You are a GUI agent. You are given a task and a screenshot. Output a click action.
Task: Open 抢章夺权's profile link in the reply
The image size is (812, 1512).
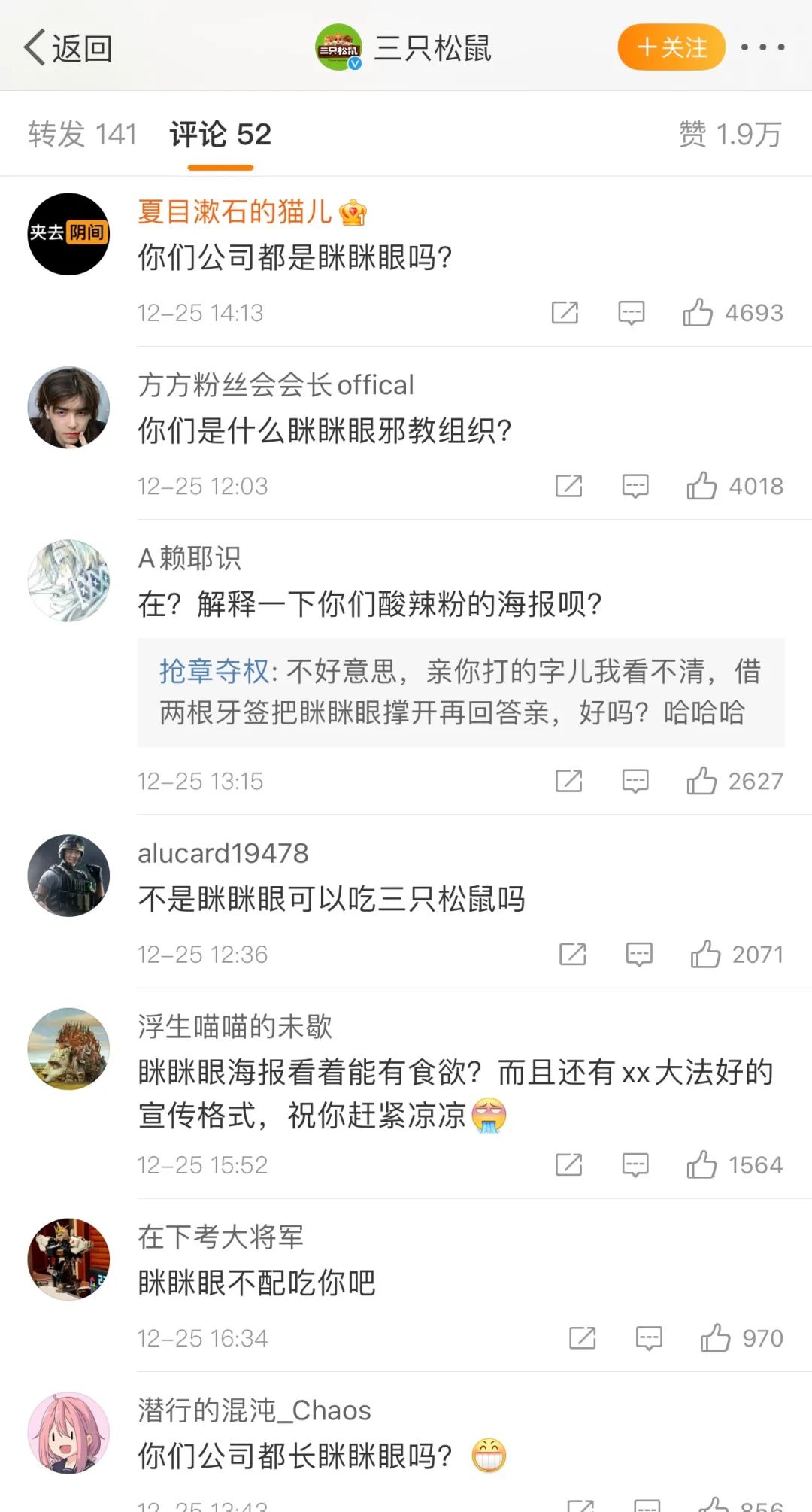tap(214, 671)
